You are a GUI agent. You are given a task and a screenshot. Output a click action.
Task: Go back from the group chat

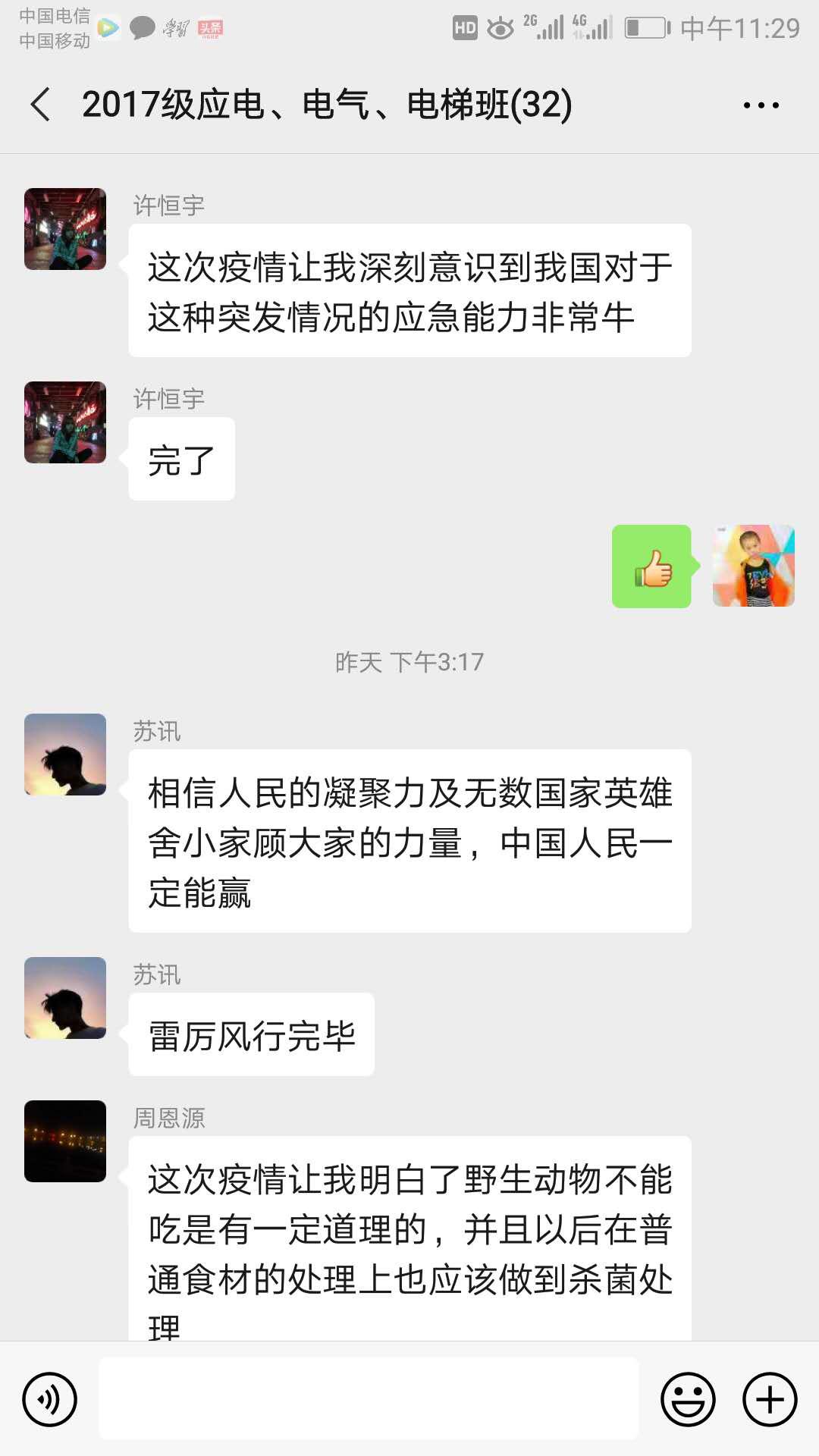tap(41, 105)
